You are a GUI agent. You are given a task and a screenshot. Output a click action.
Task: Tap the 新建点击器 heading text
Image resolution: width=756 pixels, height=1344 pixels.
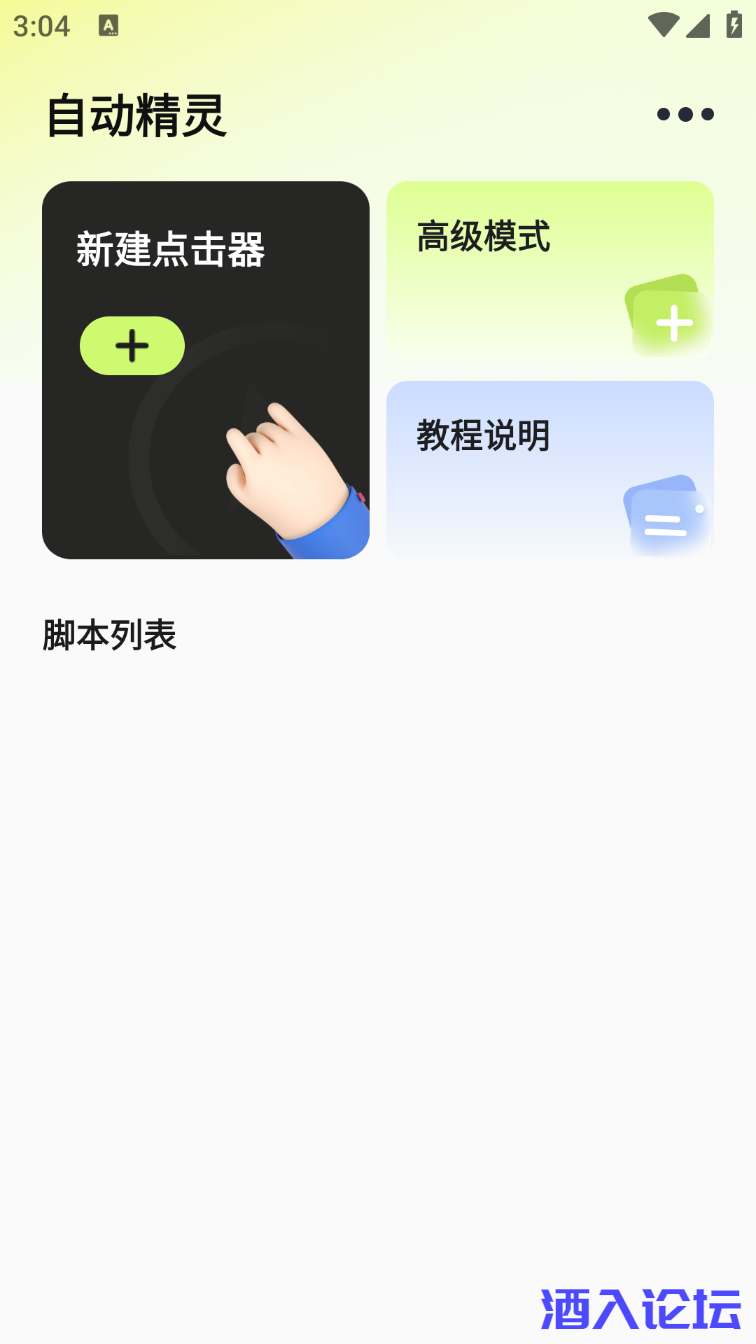coord(171,251)
